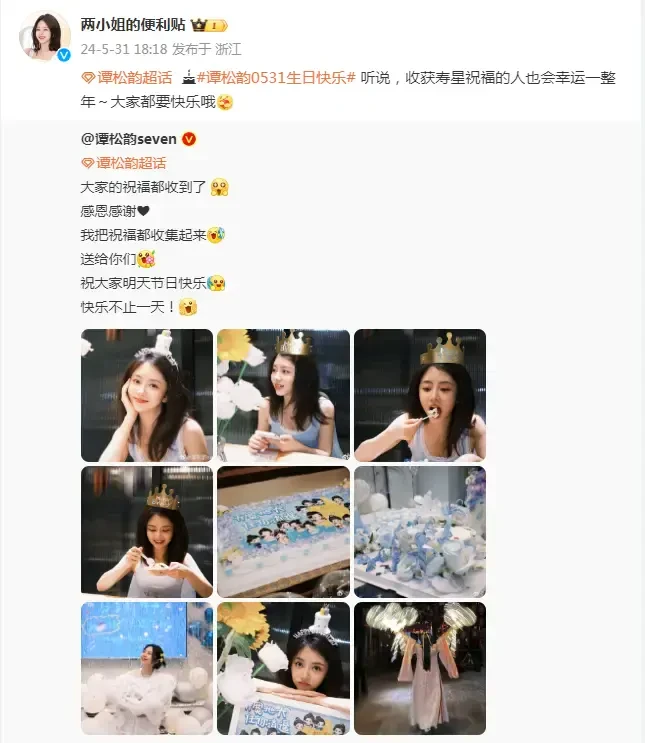View the cartoon birthday cake photo
645x743 pixels.
(x=283, y=532)
